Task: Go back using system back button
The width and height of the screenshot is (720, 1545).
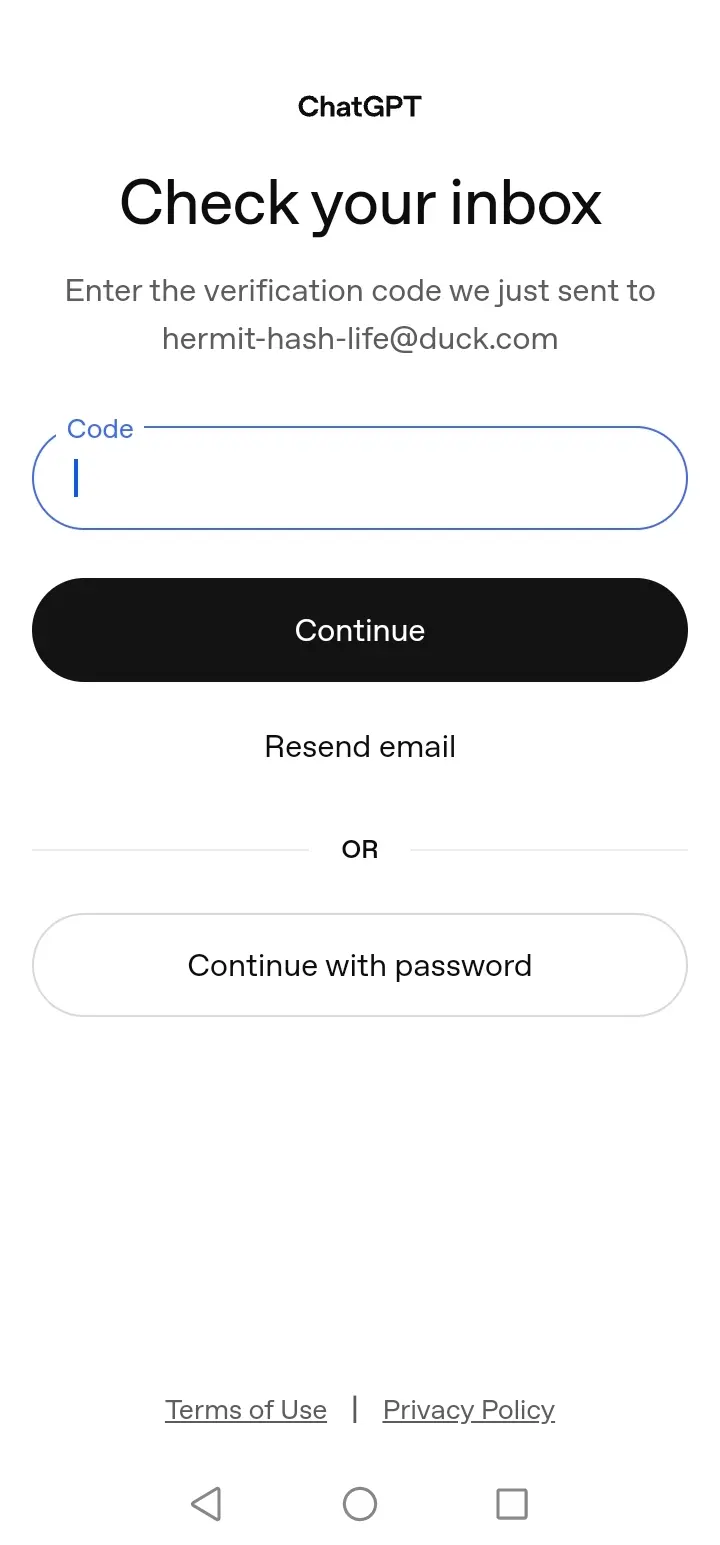Action: tap(206, 1503)
